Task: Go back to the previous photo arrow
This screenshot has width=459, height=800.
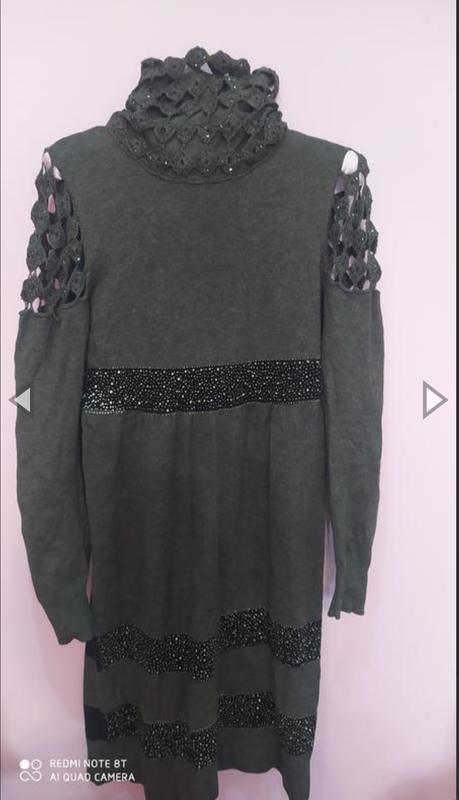Action: [x=21, y=399]
